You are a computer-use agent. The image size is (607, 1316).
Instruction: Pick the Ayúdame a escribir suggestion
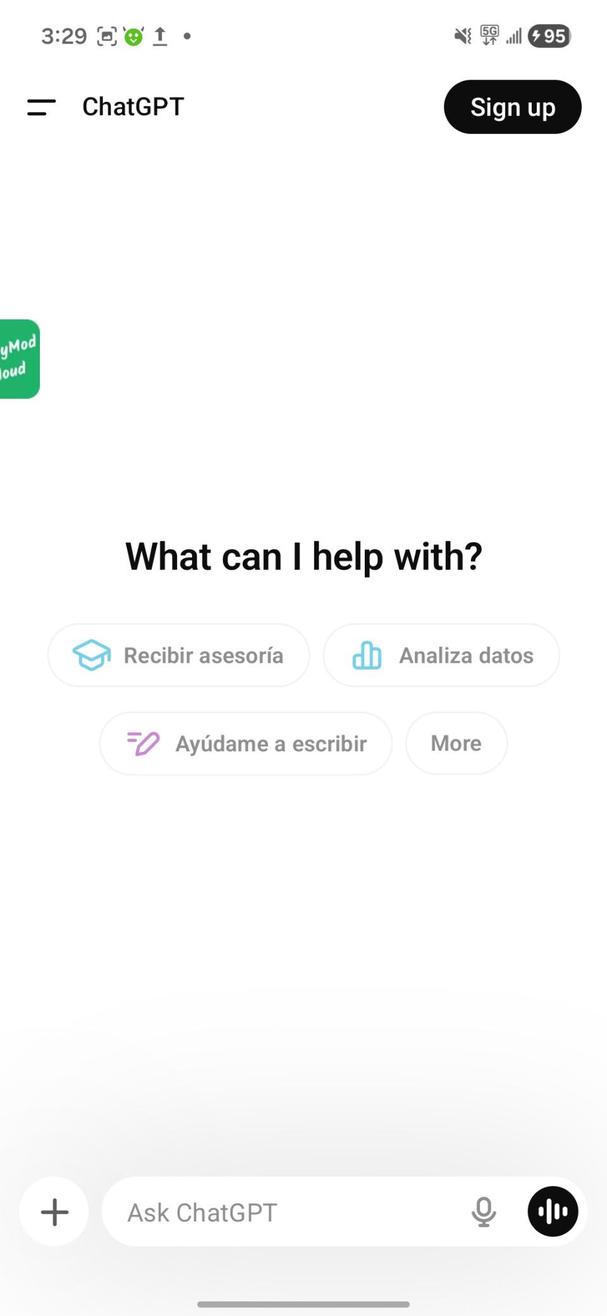pos(246,744)
